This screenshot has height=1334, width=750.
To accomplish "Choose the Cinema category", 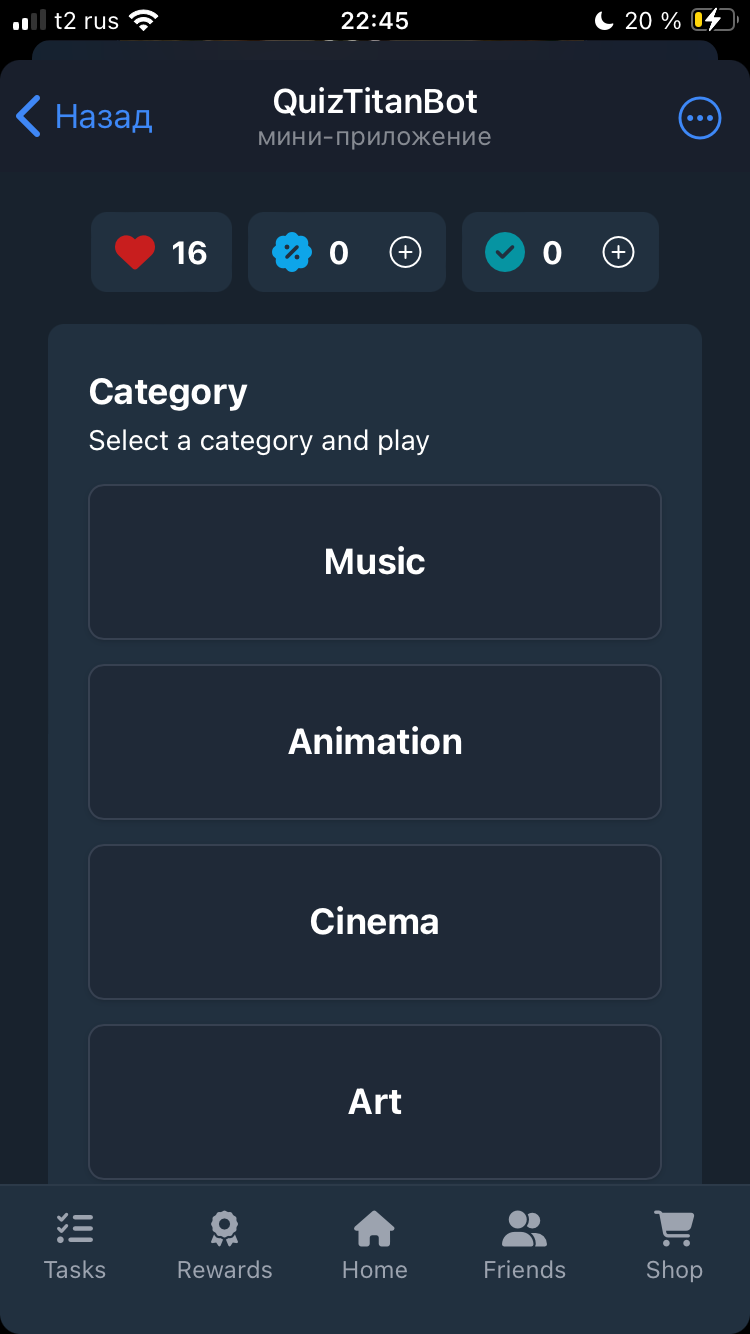I will point(375,922).
